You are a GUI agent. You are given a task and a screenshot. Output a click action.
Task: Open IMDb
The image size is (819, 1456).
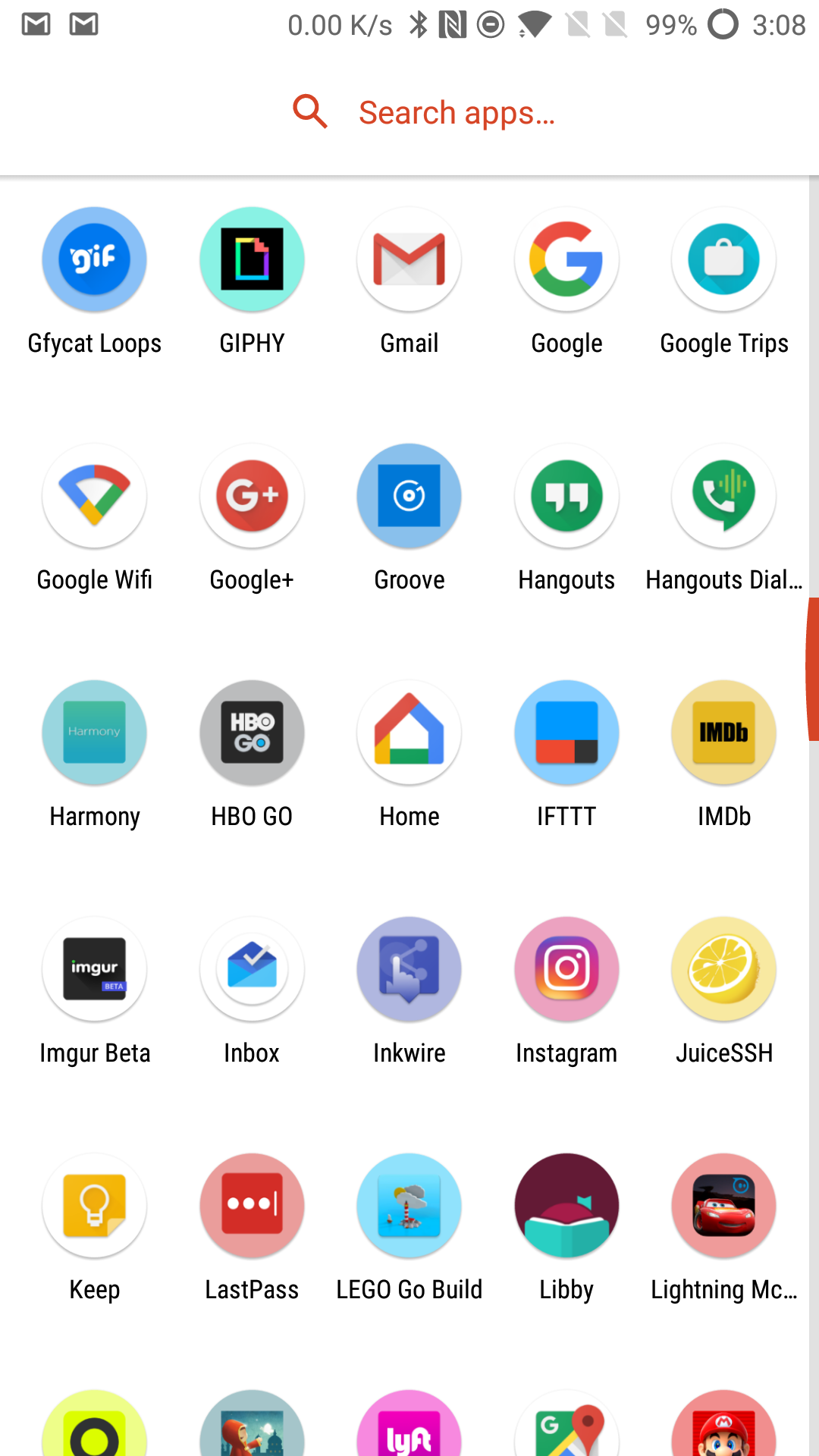click(723, 732)
